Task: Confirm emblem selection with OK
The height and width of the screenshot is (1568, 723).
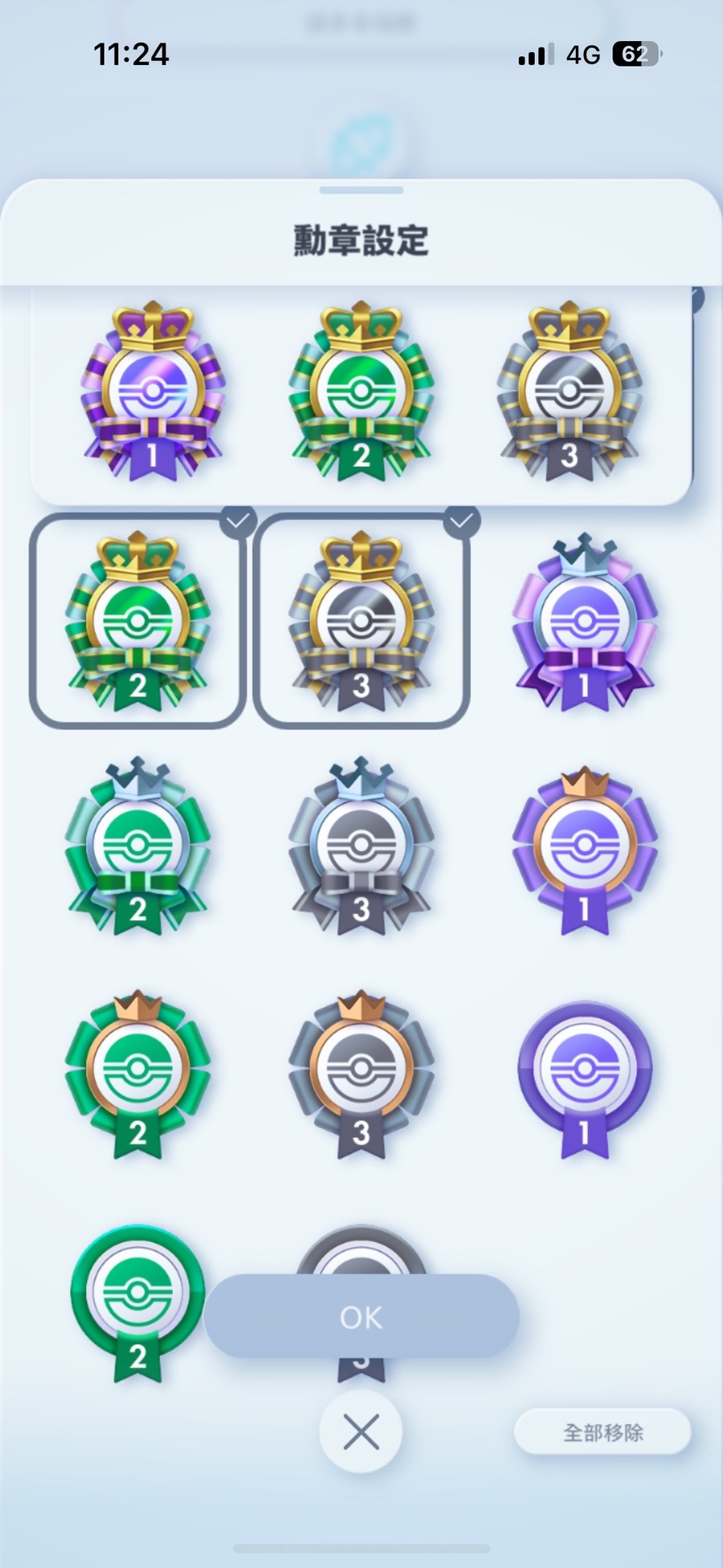Action: tap(361, 1316)
